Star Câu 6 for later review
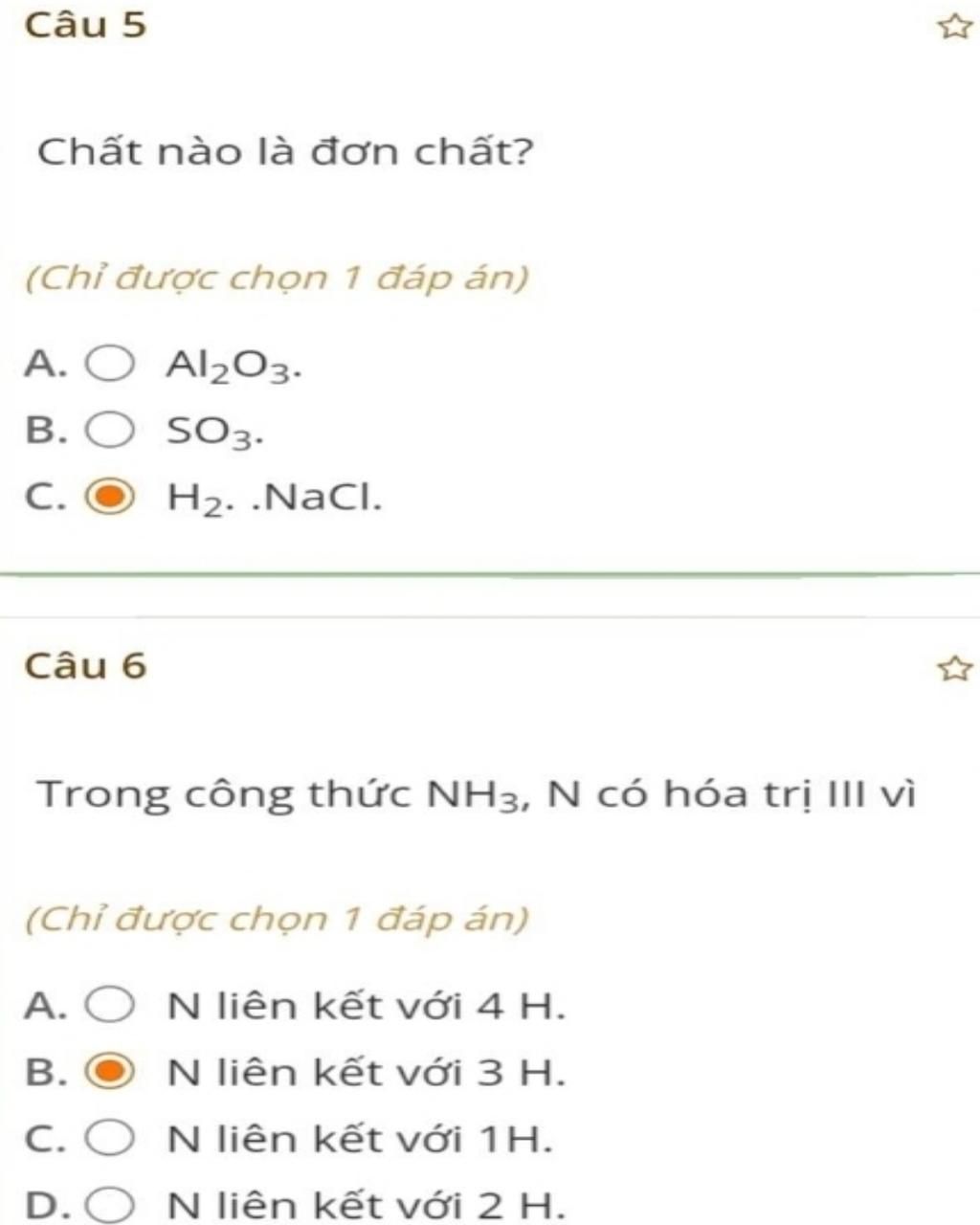Viewport: 980px width, 1225px height. pyautogui.click(x=952, y=668)
